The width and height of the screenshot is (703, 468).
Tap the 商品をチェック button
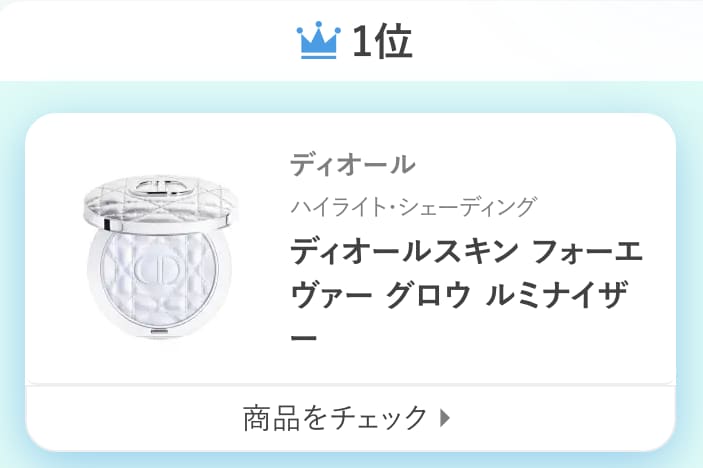tap(350, 417)
